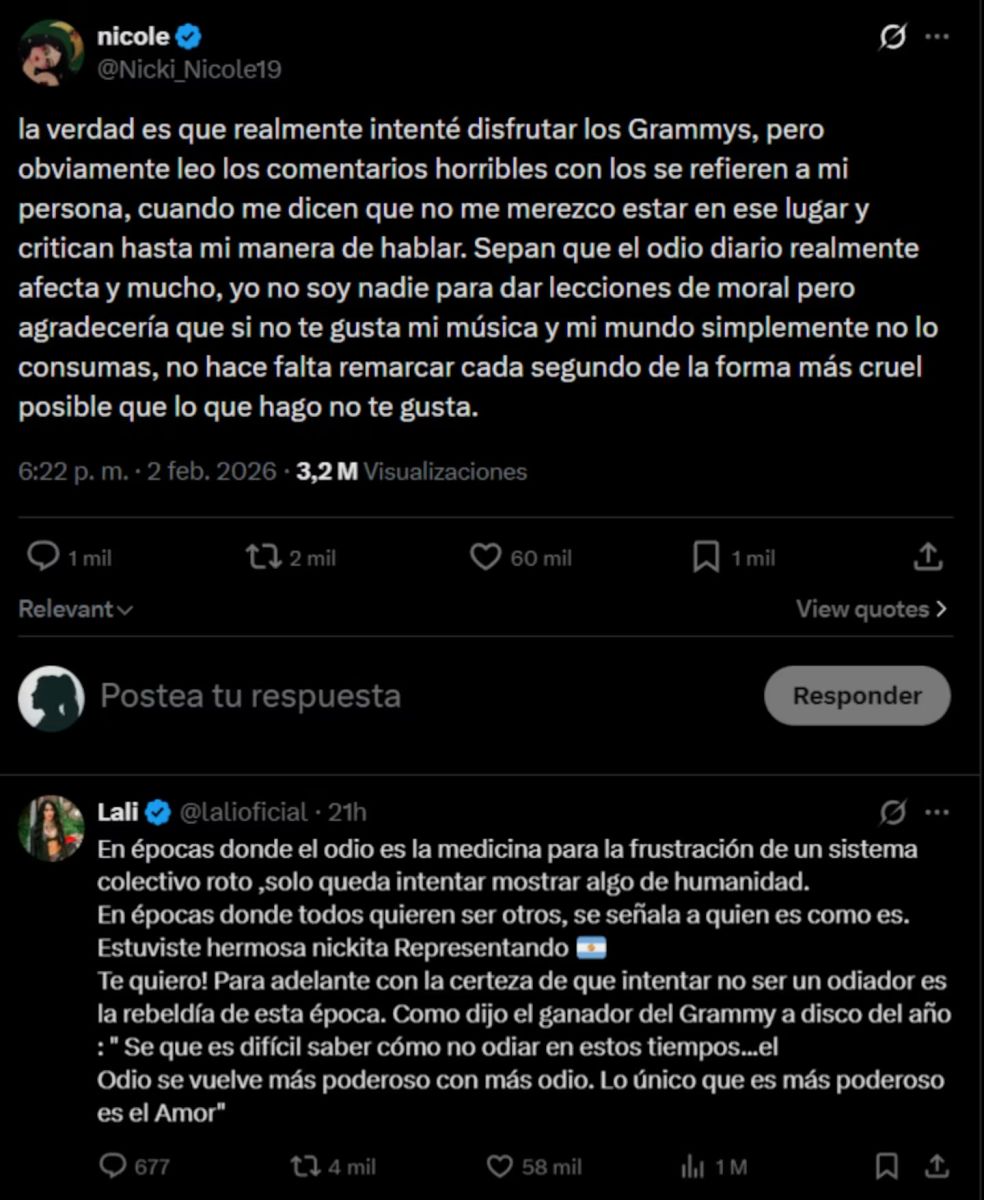Open overflow menu on Lali's reply
Screen dimensions: 984x1200
[x=936, y=812]
